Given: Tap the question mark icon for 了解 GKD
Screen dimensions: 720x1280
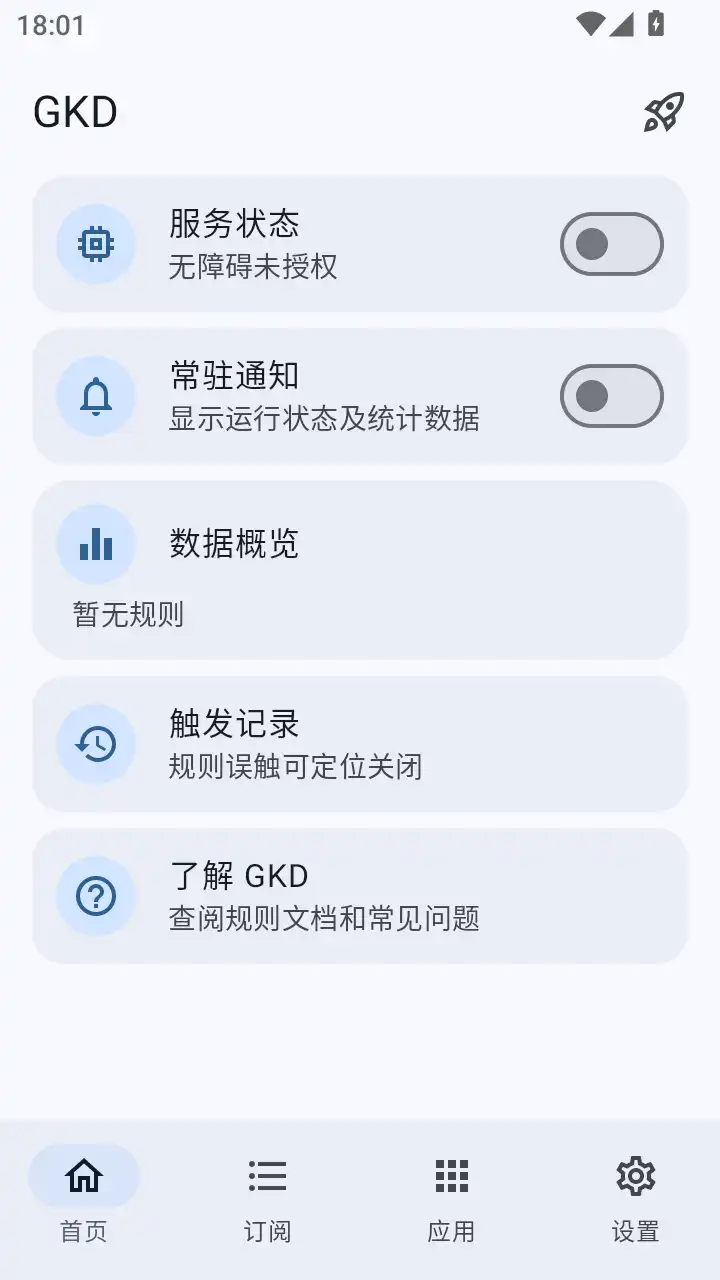Looking at the screenshot, I should [96, 896].
